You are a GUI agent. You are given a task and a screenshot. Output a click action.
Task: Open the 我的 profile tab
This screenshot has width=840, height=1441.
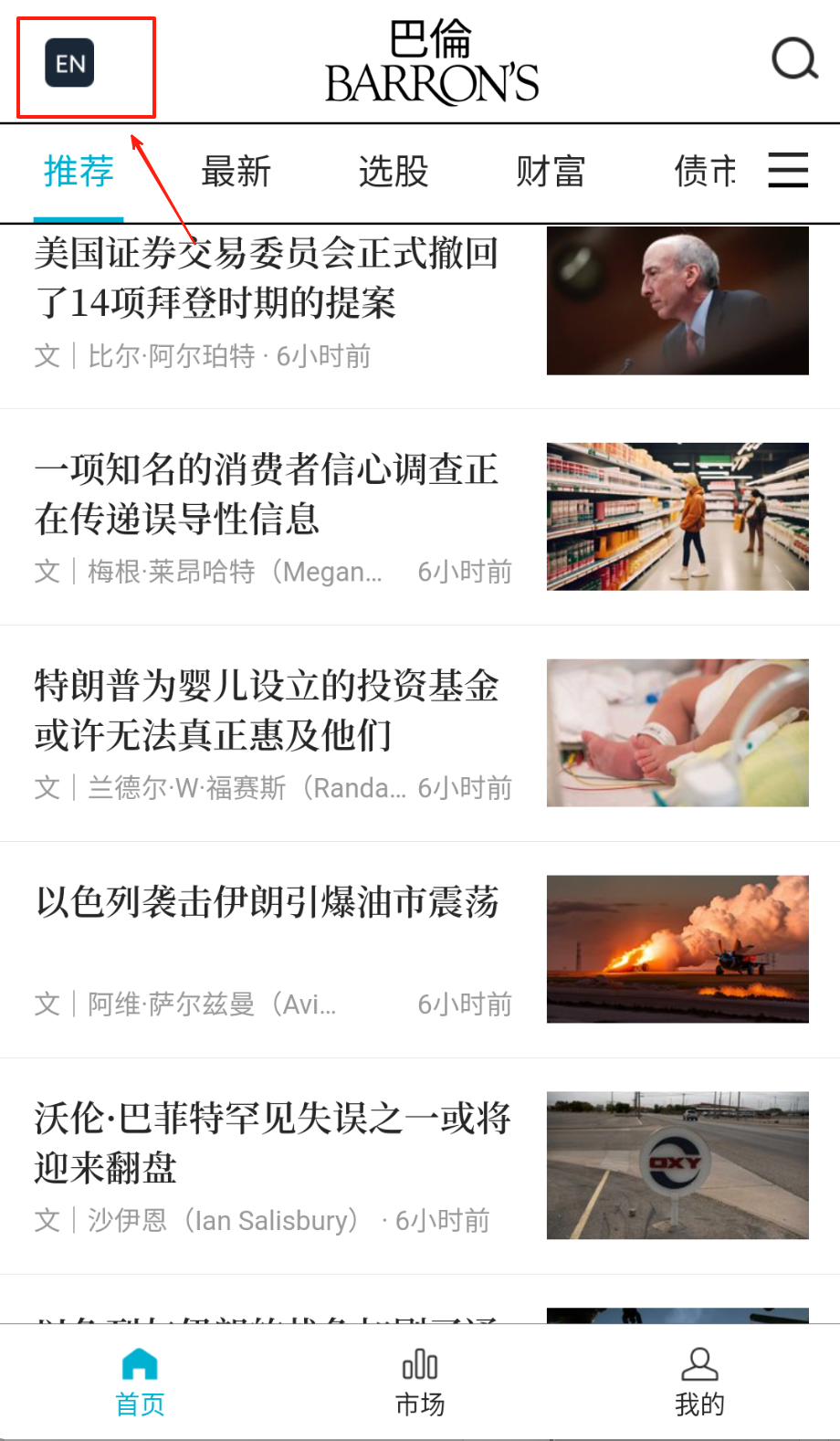699,1382
